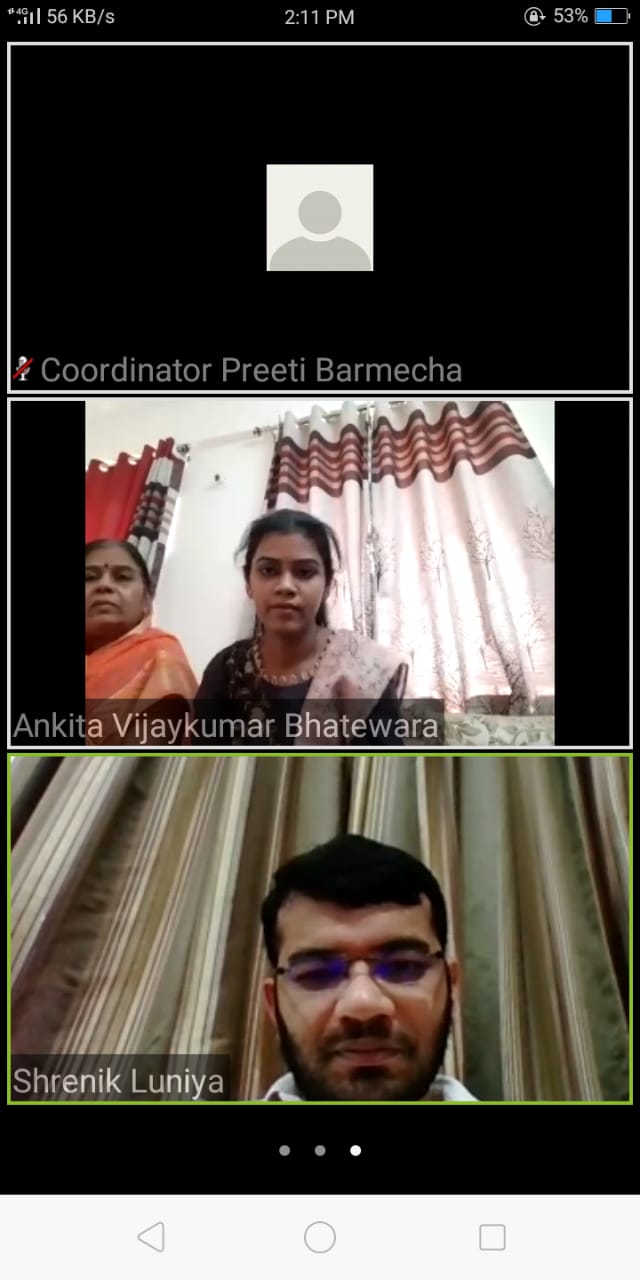Image resolution: width=640 pixels, height=1280 pixels.
Task: Open Ankita Vijaykumar Bhatewara's video tile
Action: (x=320, y=573)
